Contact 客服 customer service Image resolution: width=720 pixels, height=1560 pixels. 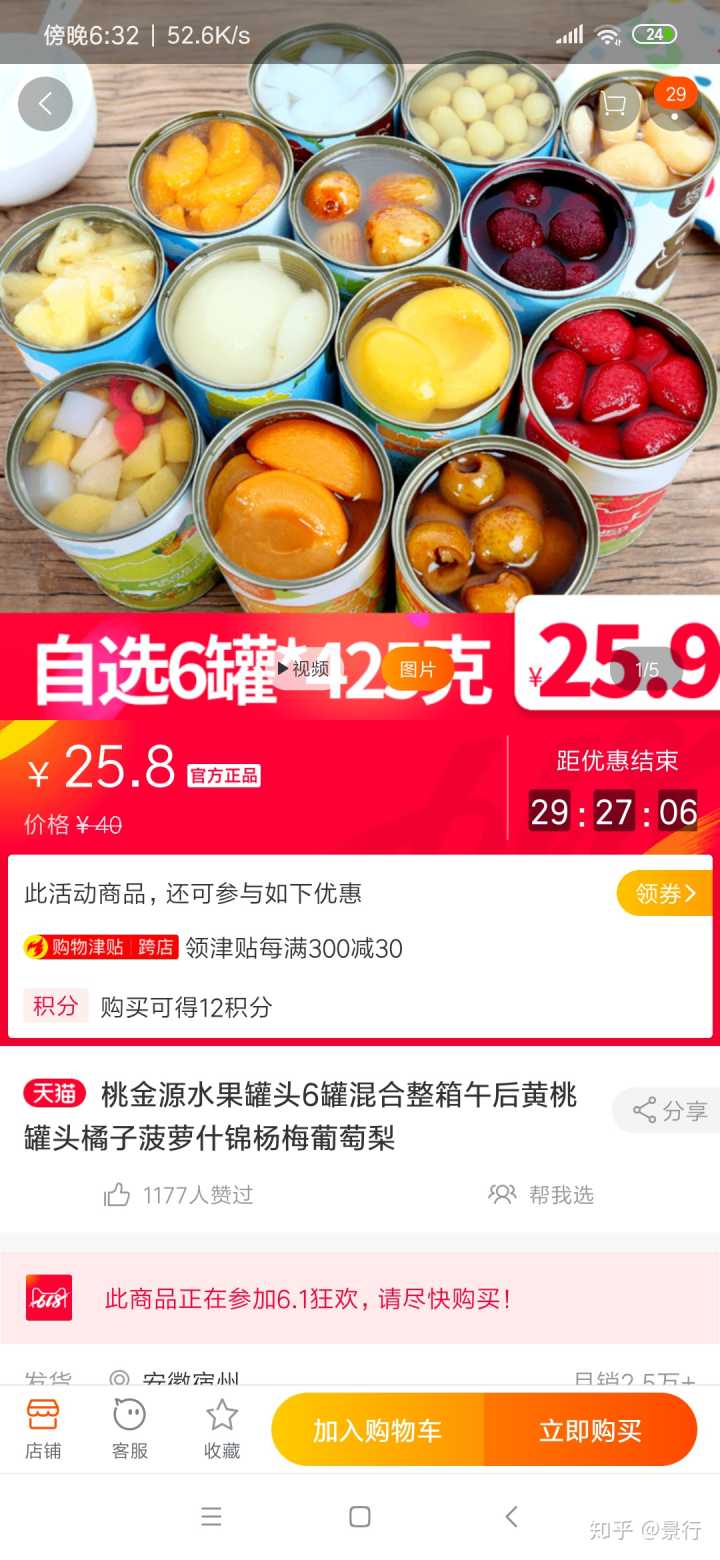[130, 1429]
